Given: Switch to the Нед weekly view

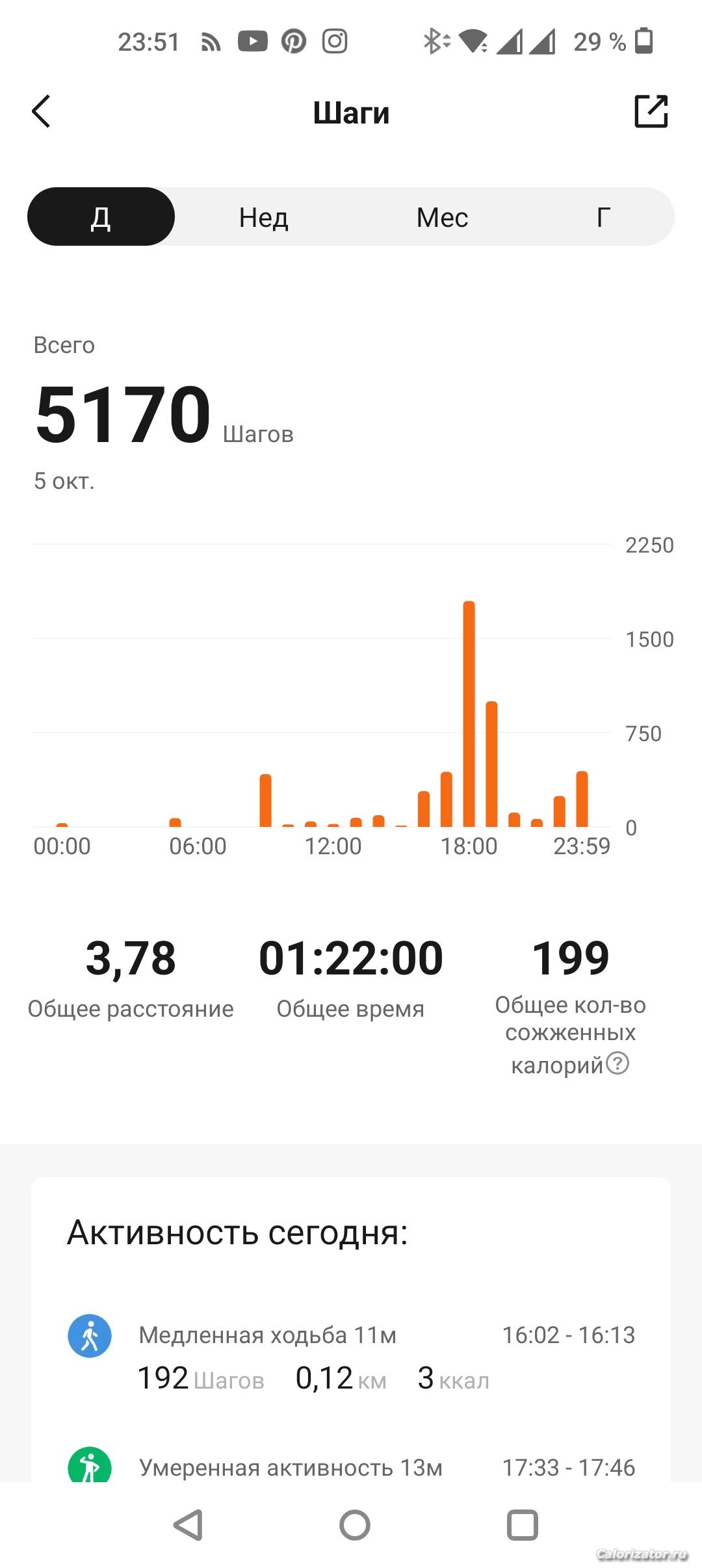Looking at the screenshot, I should 263,217.
